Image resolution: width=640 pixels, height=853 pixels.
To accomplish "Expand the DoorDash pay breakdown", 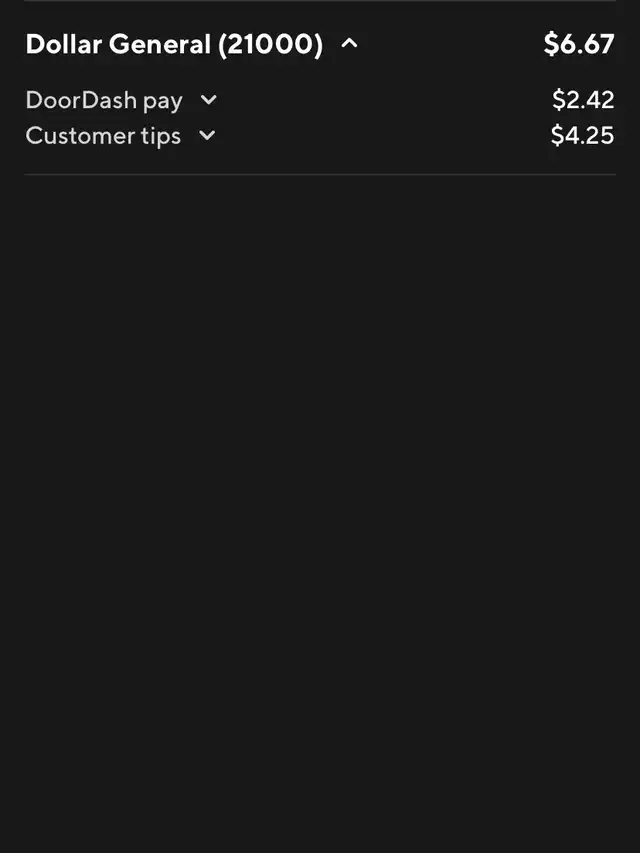I will 208,100.
